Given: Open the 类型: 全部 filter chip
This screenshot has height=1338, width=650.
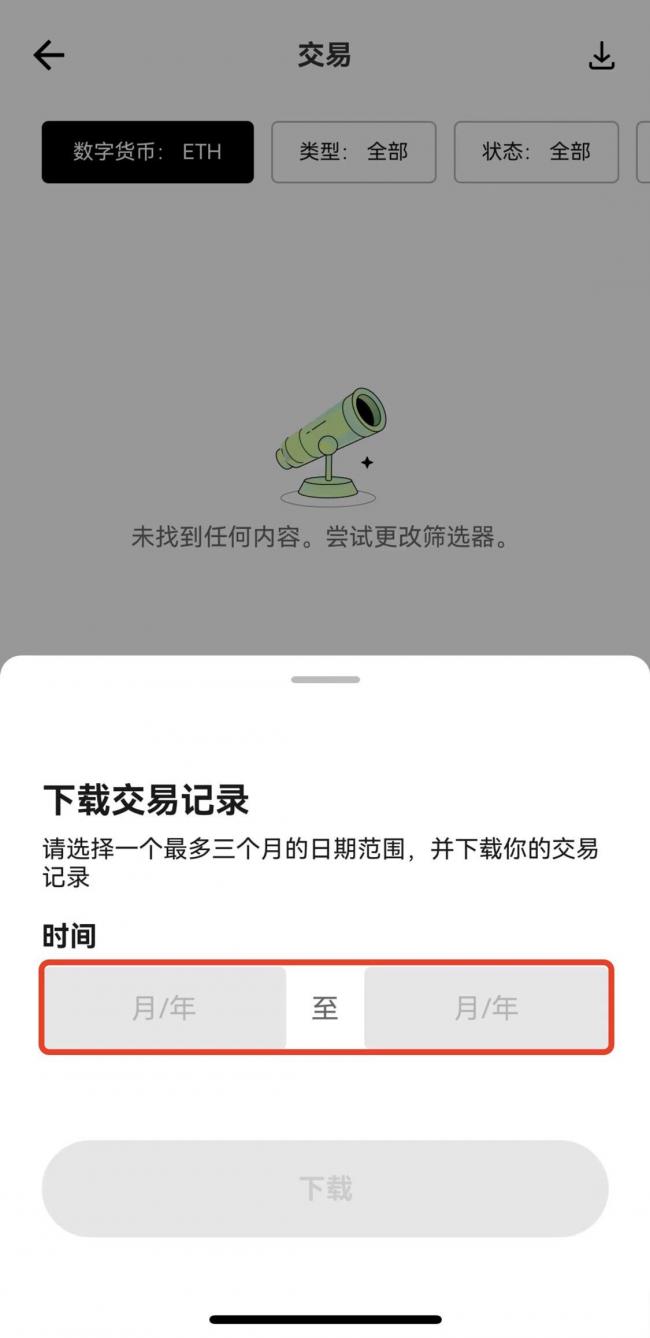Looking at the screenshot, I should point(353,152).
